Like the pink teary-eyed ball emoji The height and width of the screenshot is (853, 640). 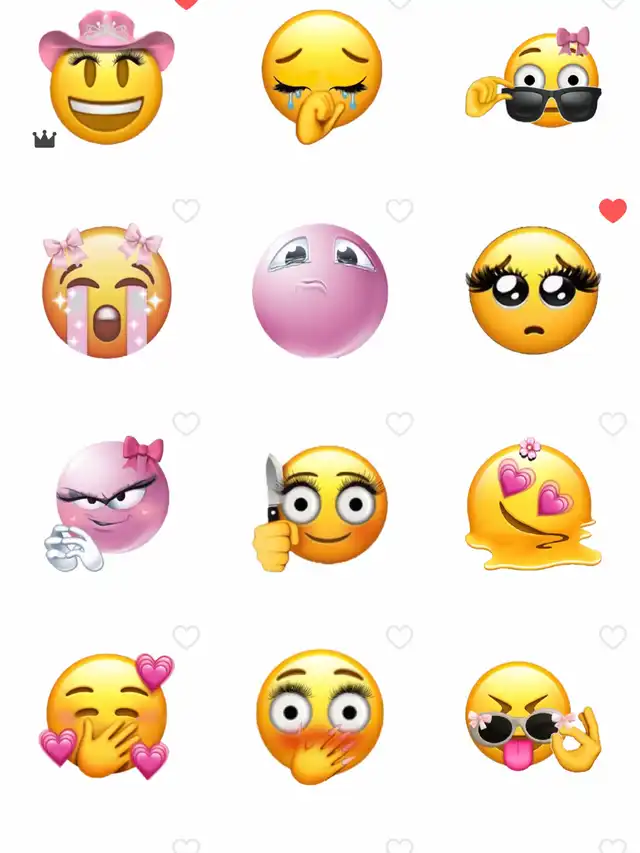399,211
